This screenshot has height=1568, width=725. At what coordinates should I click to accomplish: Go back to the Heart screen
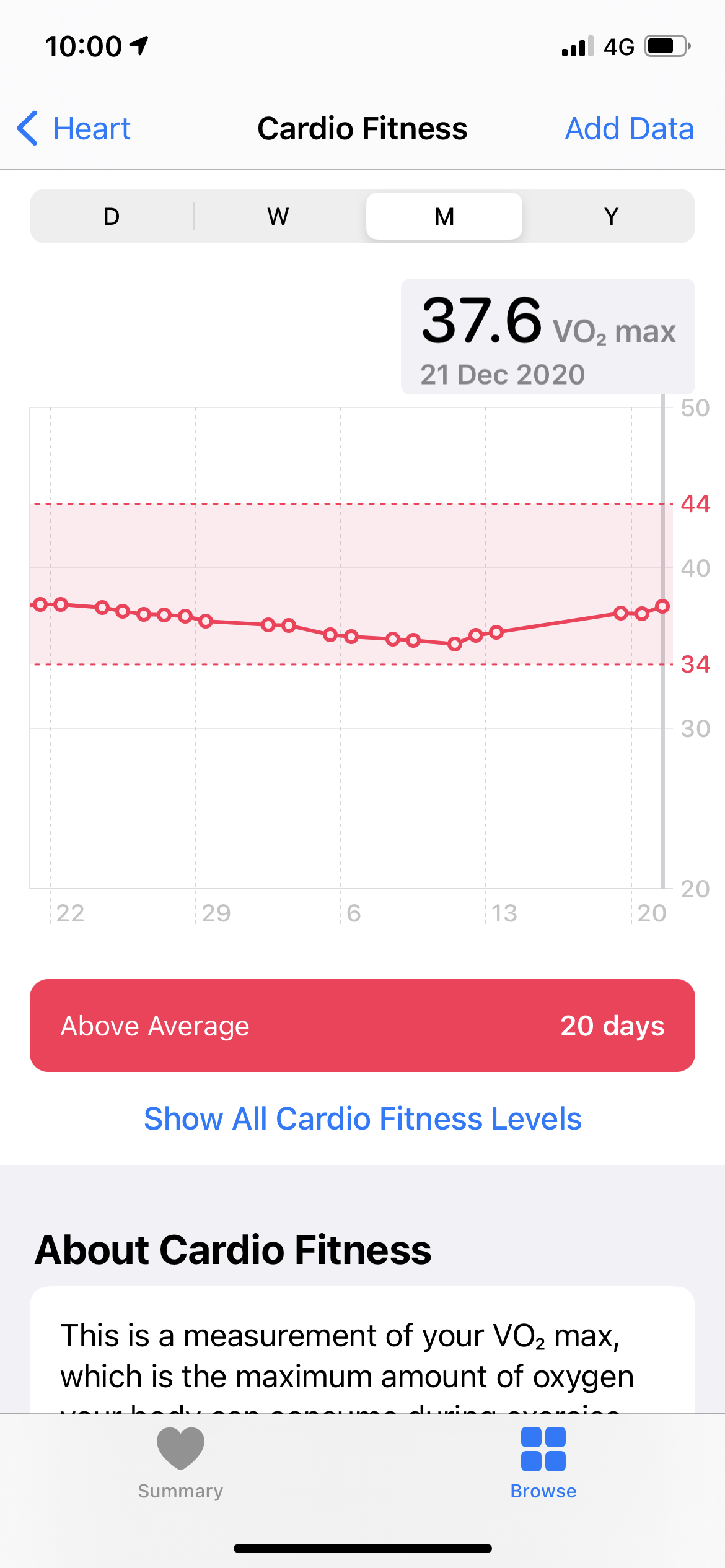[74, 129]
